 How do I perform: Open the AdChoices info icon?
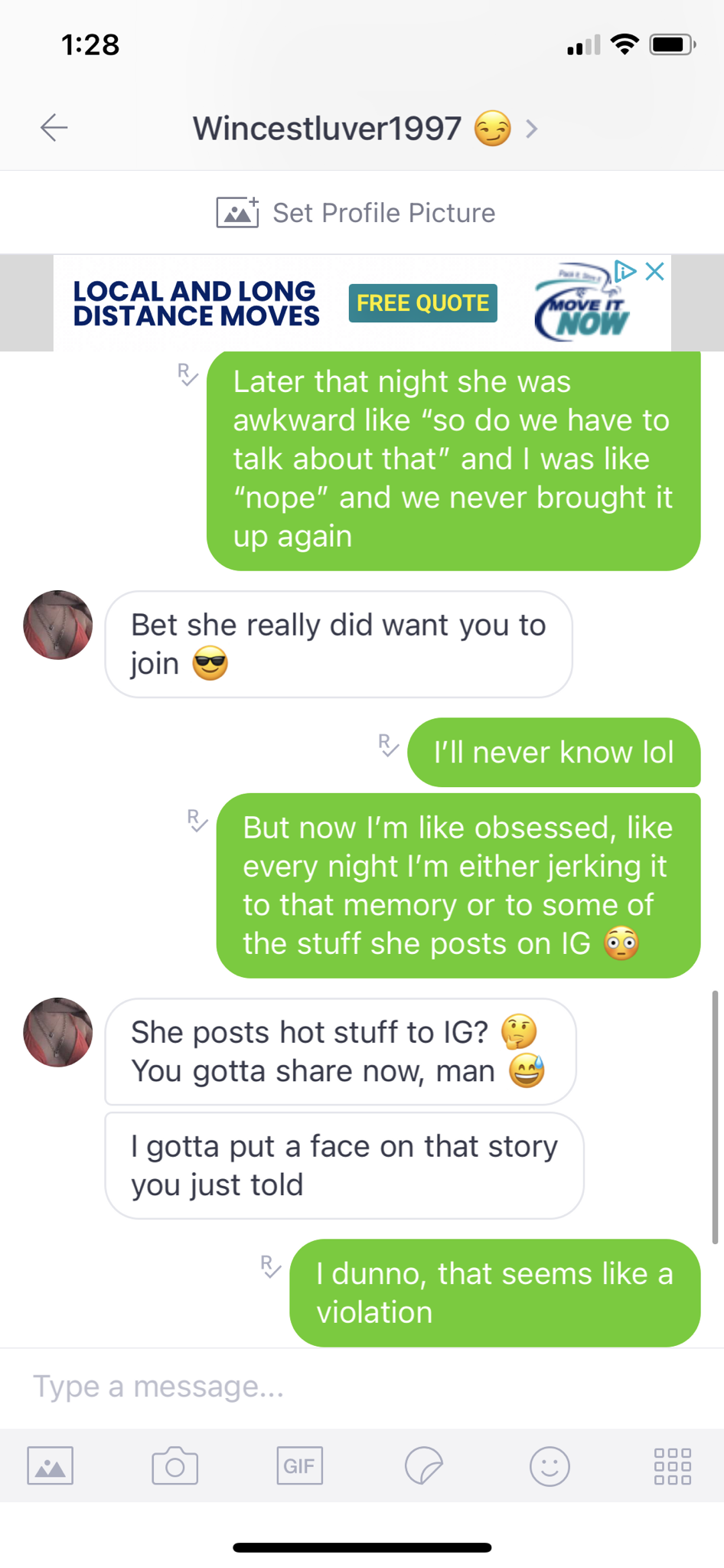coord(625,271)
